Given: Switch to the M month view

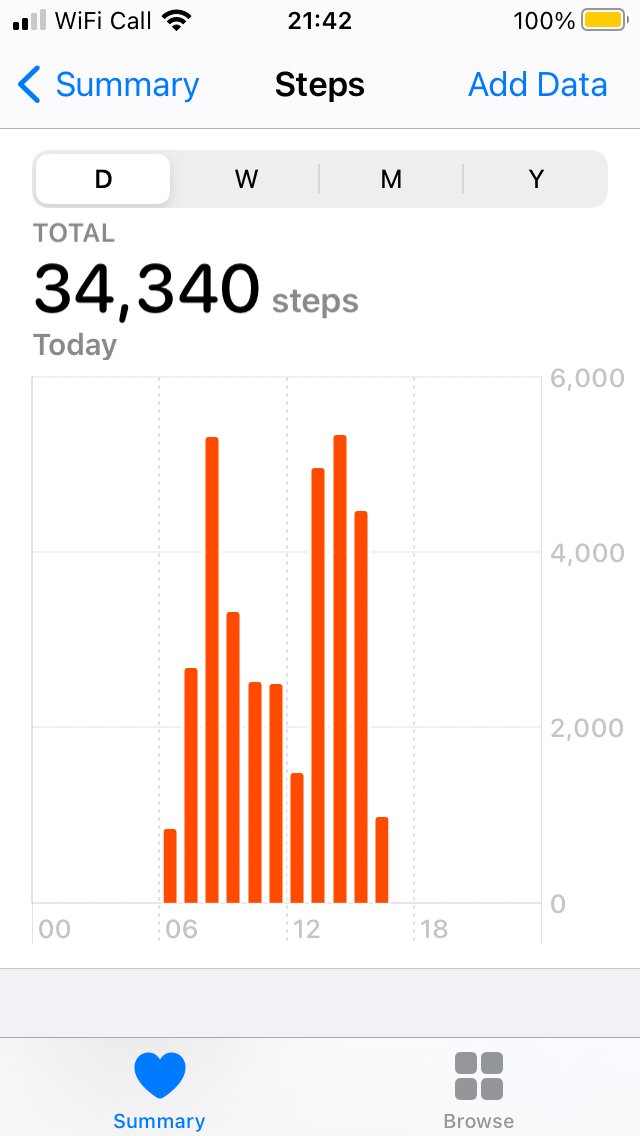Looking at the screenshot, I should [x=391, y=179].
